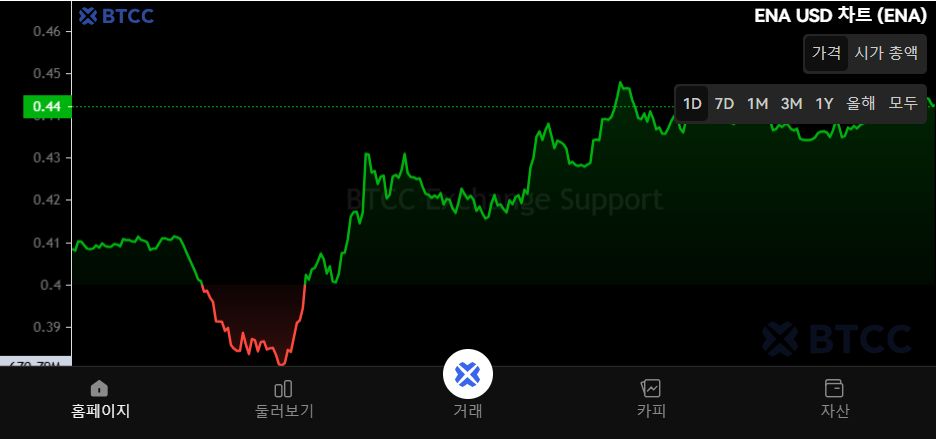Show the 1M chart range
The height and width of the screenshot is (439, 936).
[757, 103]
